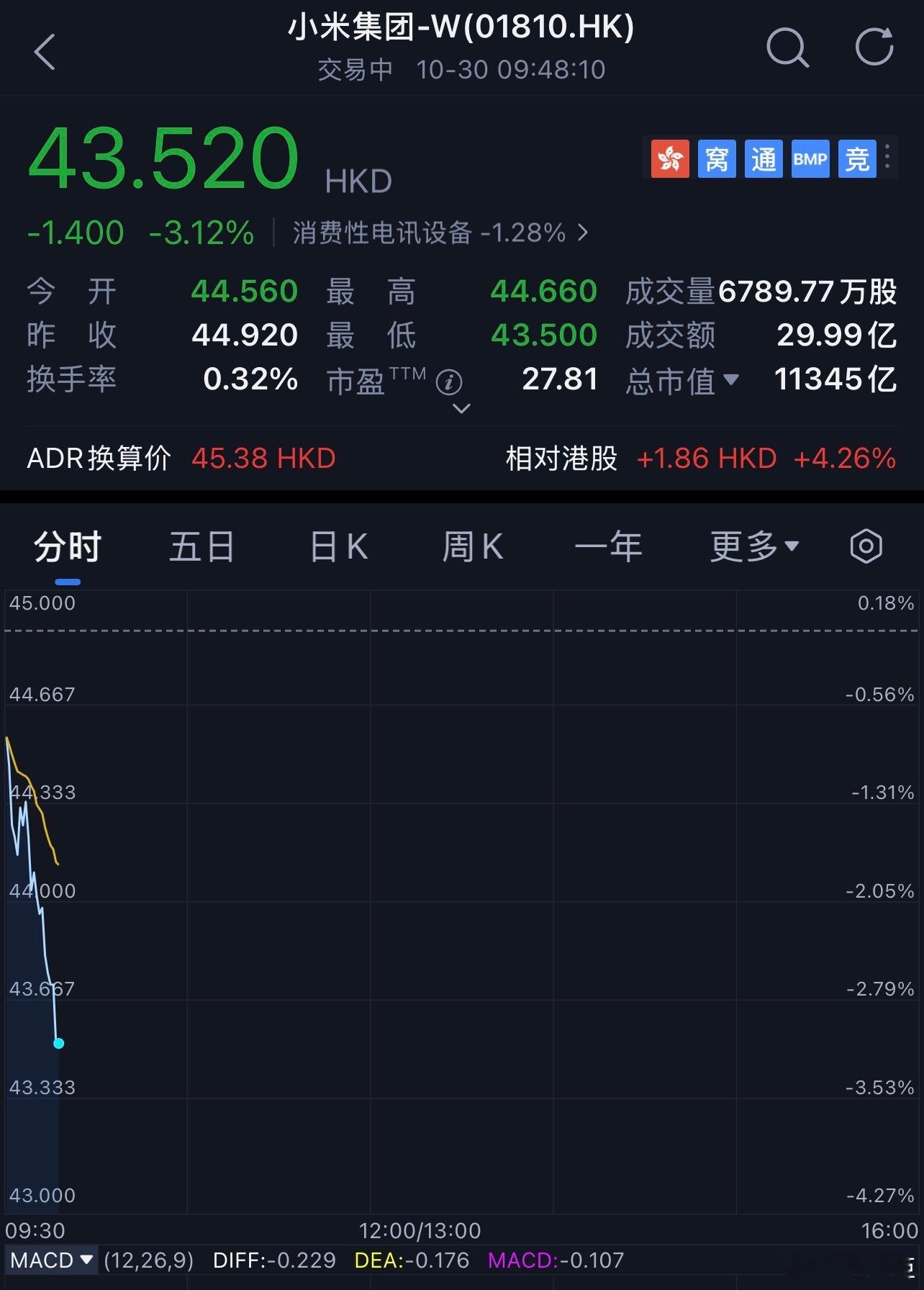This screenshot has height=1290, width=924.
Task: Select the 通 stock connect icon
Action: point(764,159)
